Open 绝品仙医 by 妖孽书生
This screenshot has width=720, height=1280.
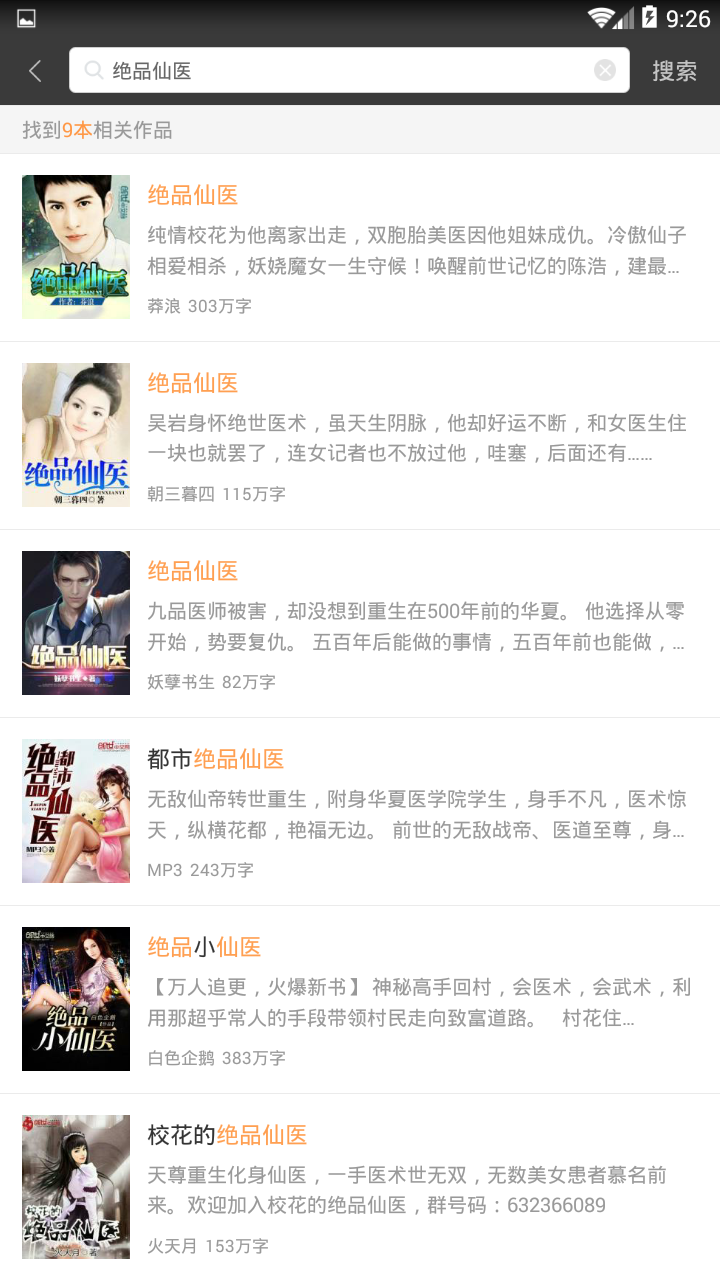(360, 624)
